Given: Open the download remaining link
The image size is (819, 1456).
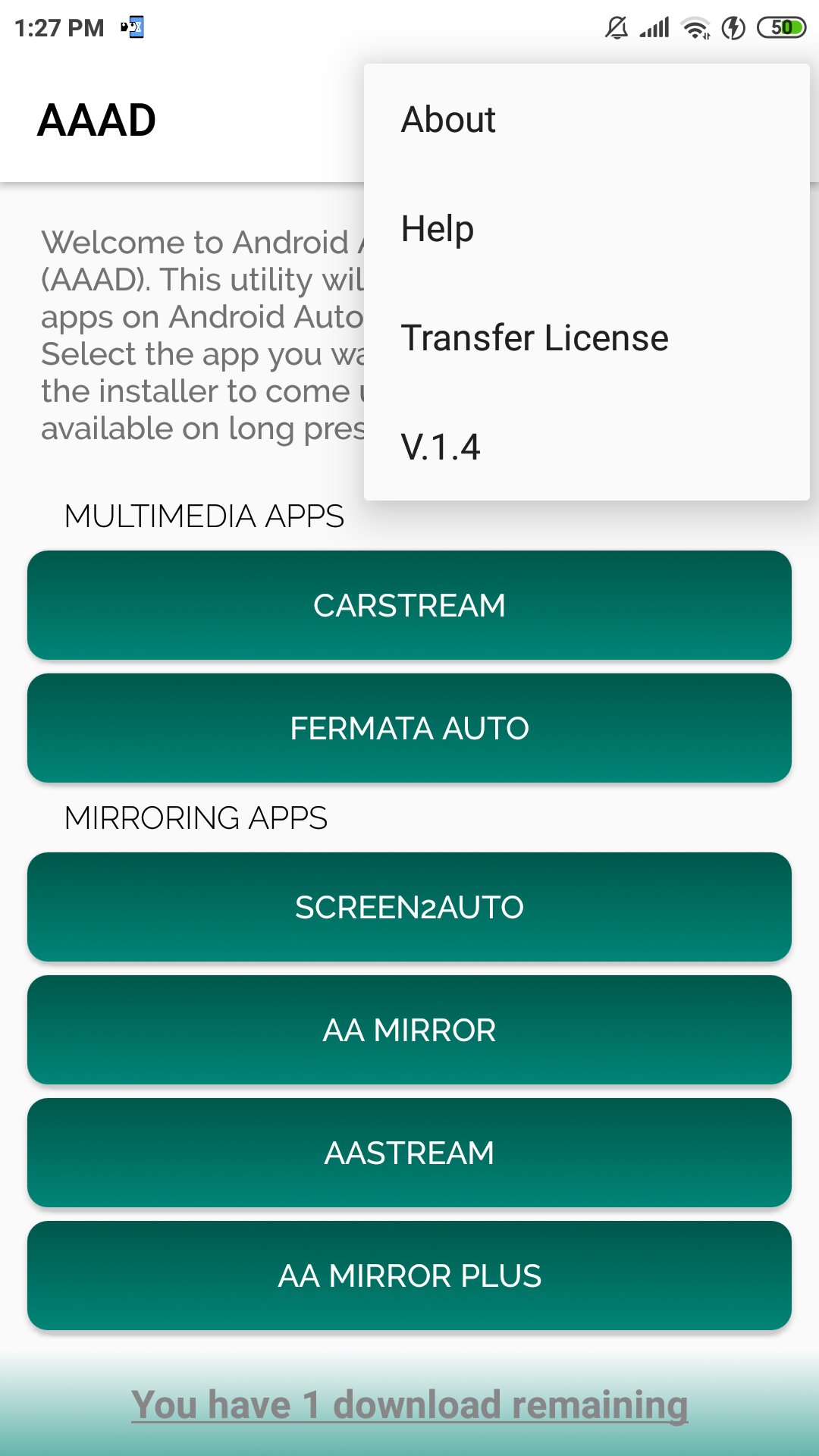Looking at the screenshot, I should 409,1404.
